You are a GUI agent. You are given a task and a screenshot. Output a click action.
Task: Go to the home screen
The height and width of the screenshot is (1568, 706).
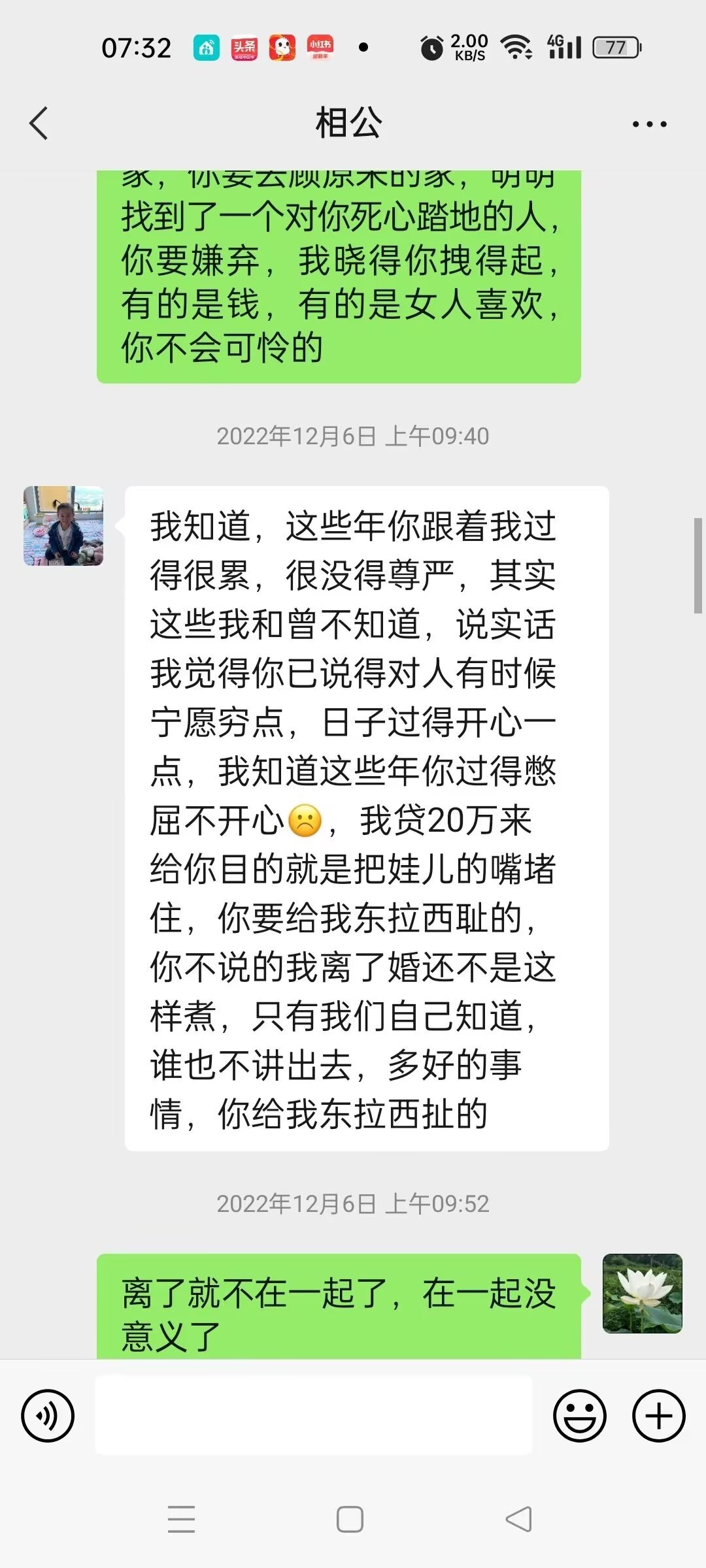pos(350,1519)
